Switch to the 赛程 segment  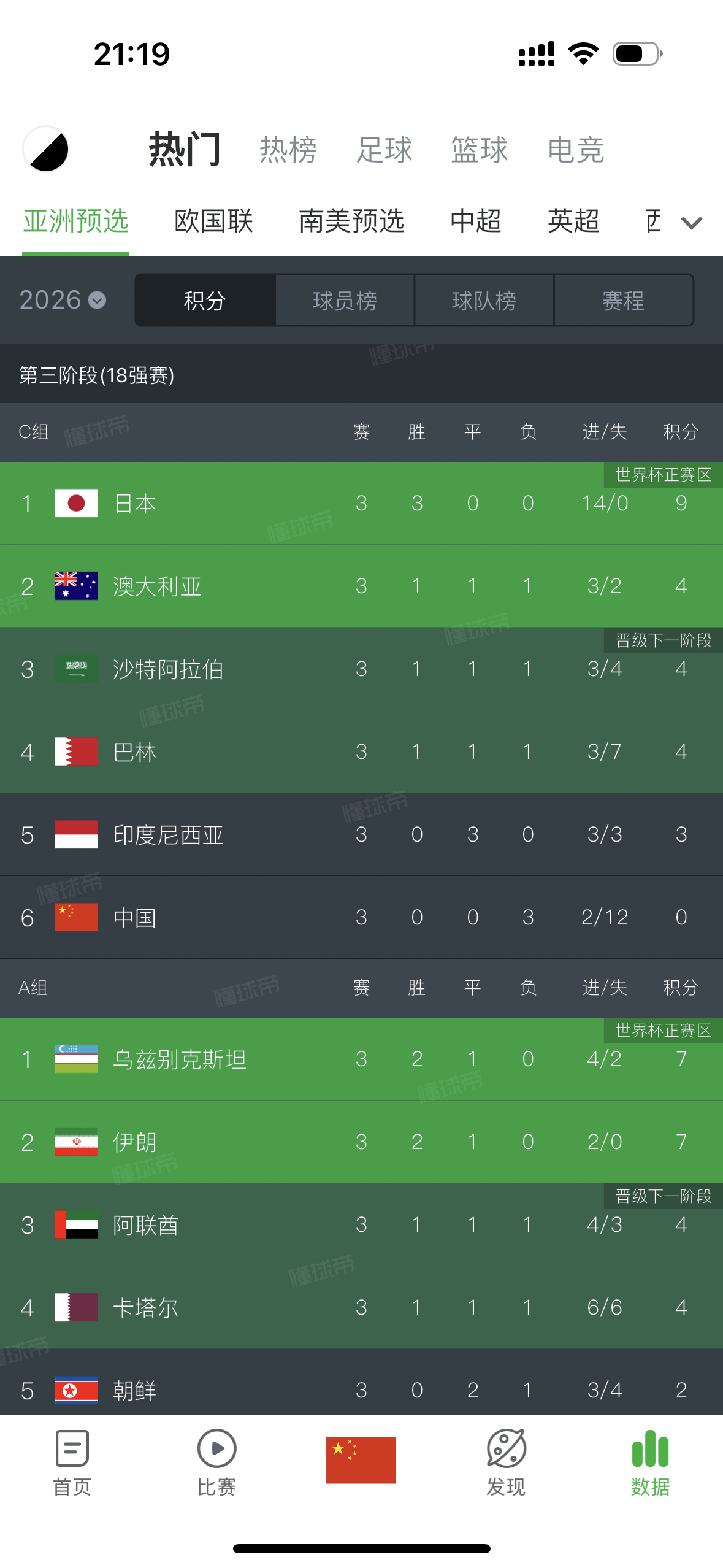(624, 301)
